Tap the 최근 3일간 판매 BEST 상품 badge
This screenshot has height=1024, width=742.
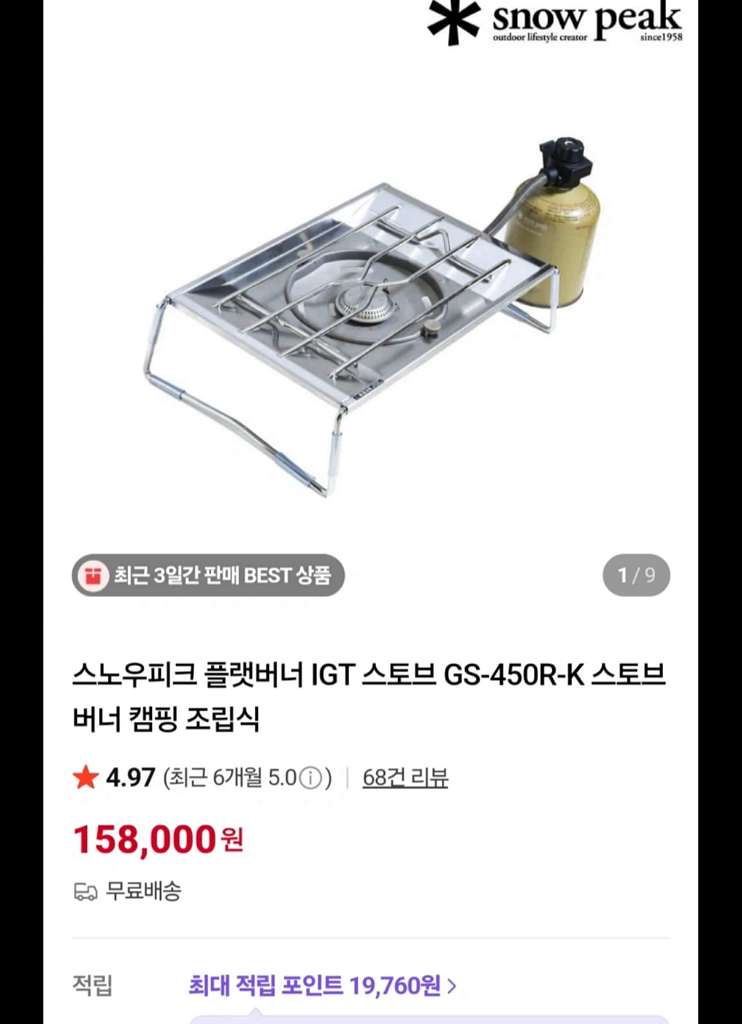tap(208, 575)
